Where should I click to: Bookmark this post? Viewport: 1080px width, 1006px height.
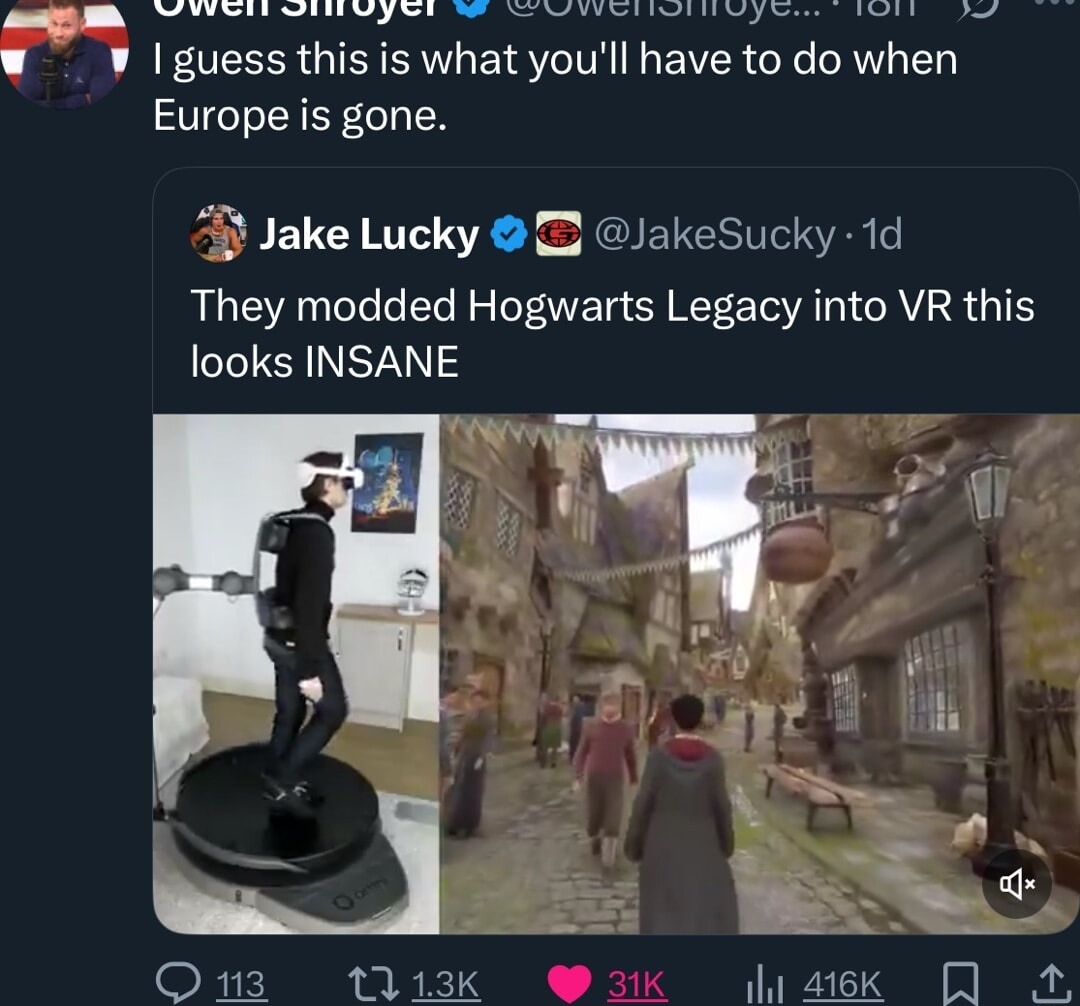point(960,985)
